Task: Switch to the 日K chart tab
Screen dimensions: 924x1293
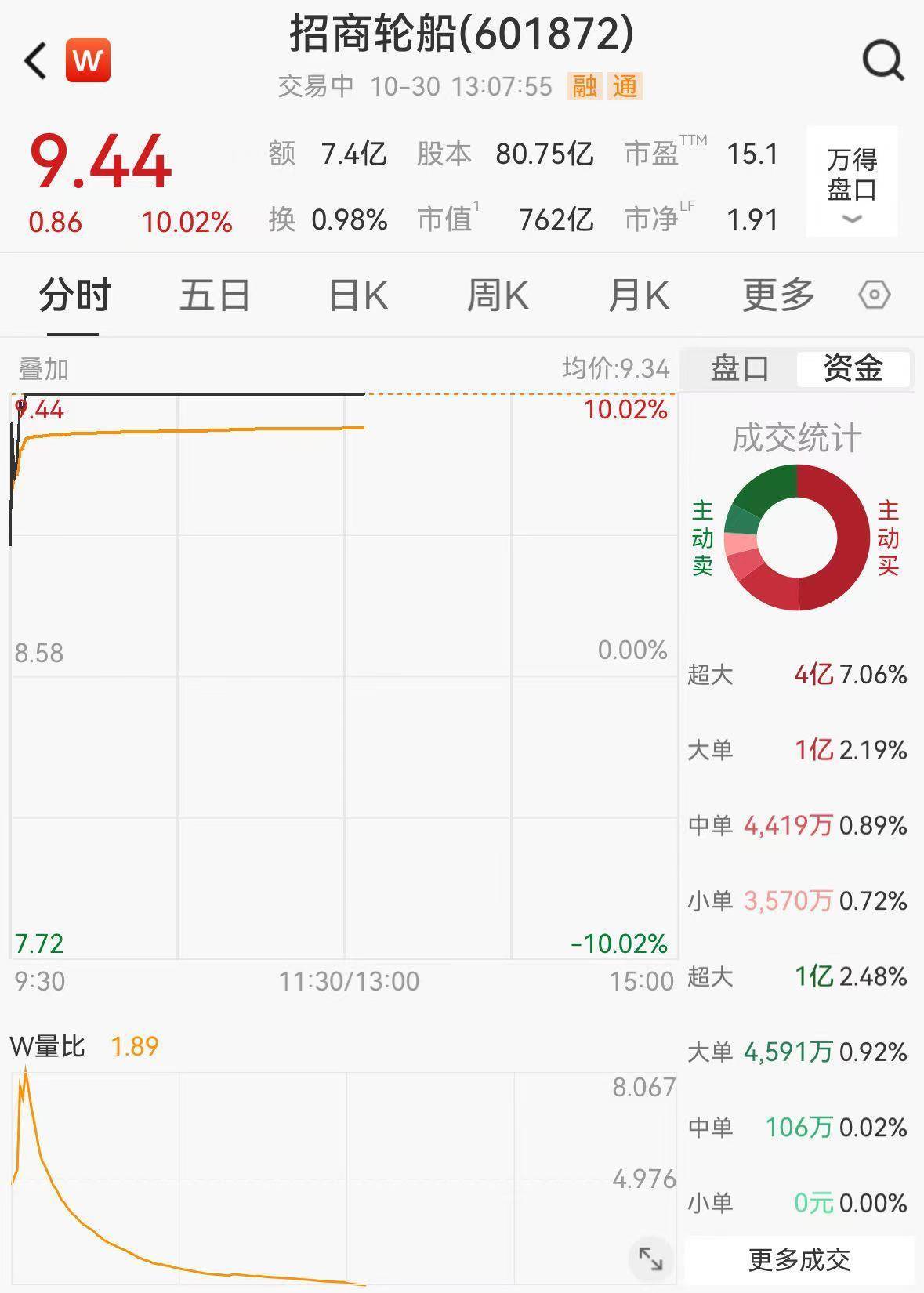Action: [x=357, y=296]
